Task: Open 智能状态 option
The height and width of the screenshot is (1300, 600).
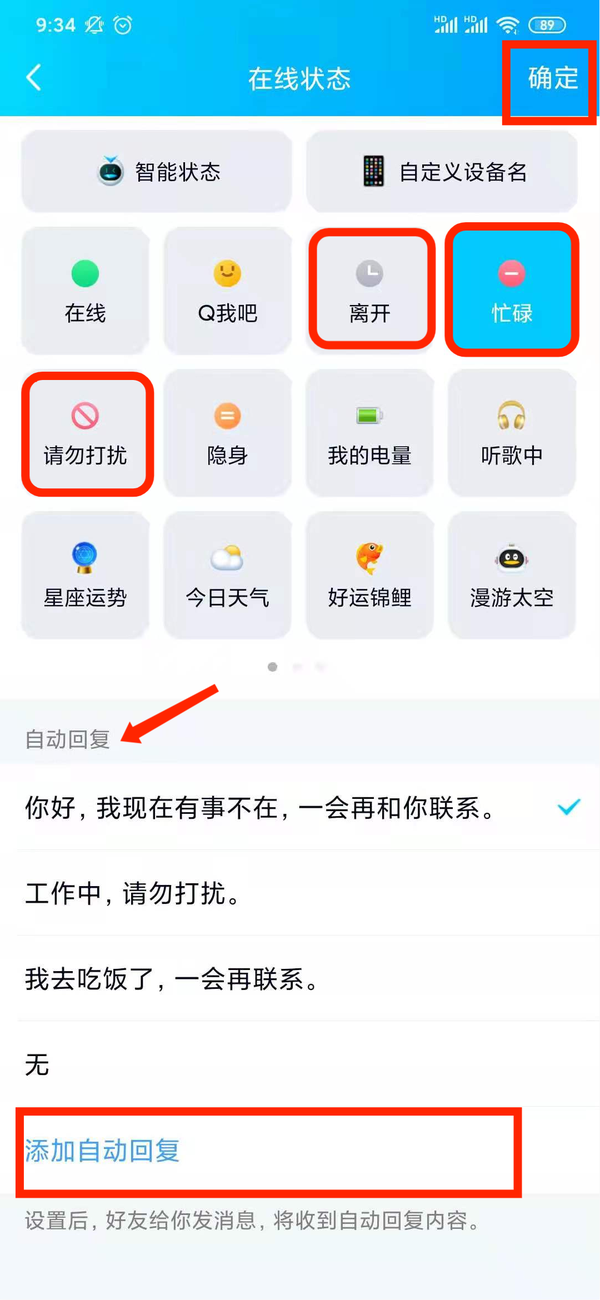Action: (157, 172)
